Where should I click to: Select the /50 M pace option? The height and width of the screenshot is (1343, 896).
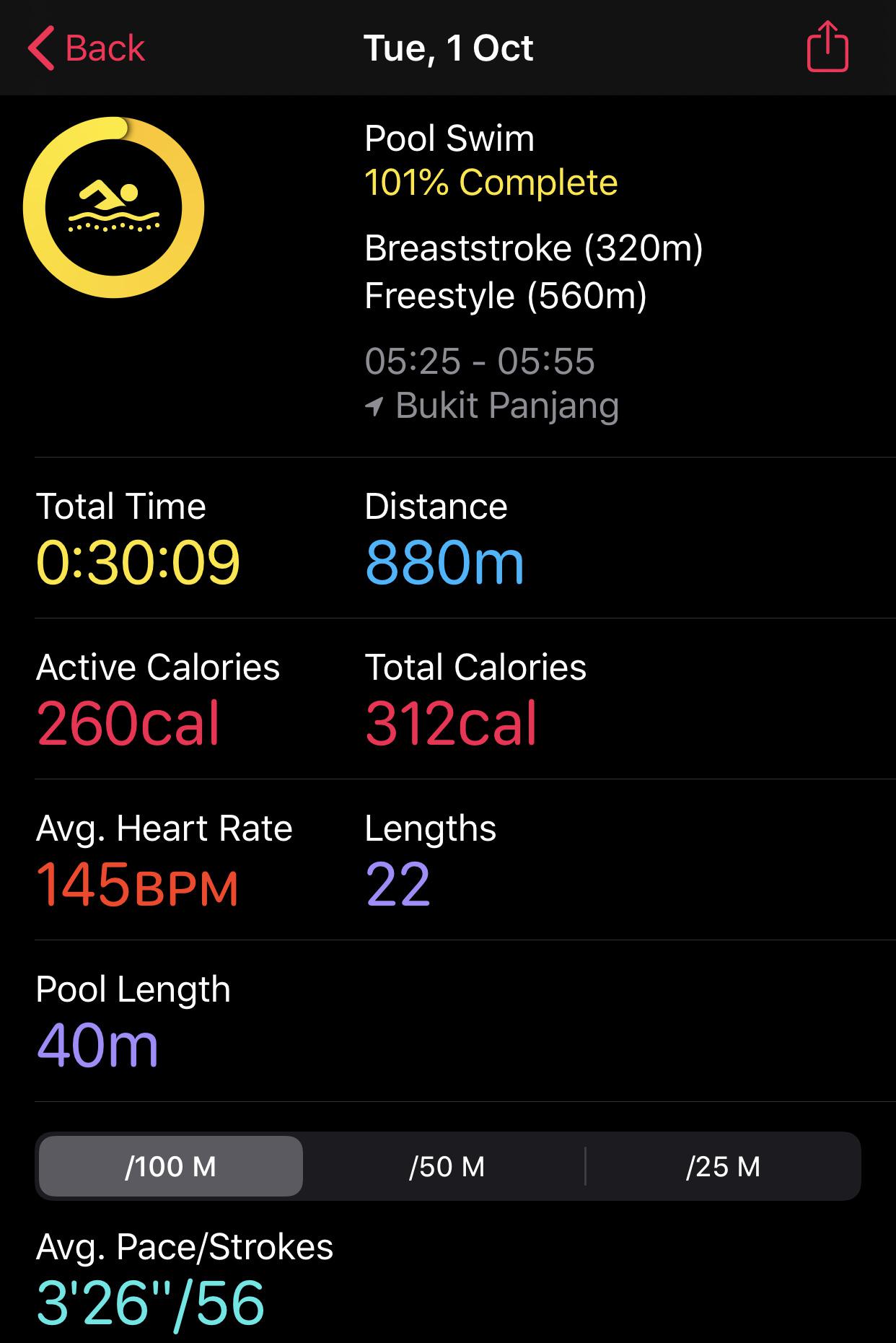point(447,1167)
